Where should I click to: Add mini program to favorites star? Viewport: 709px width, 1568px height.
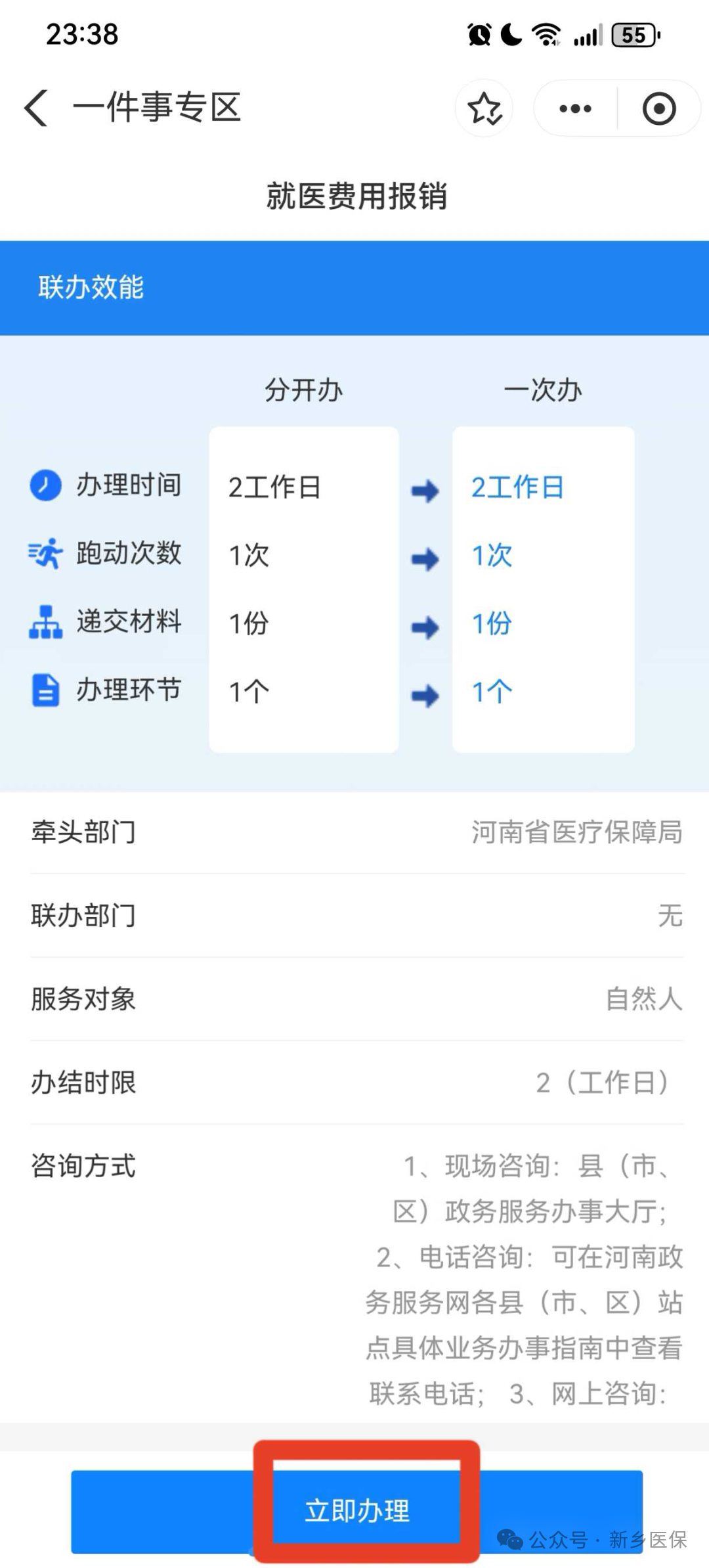coord(484,108)
